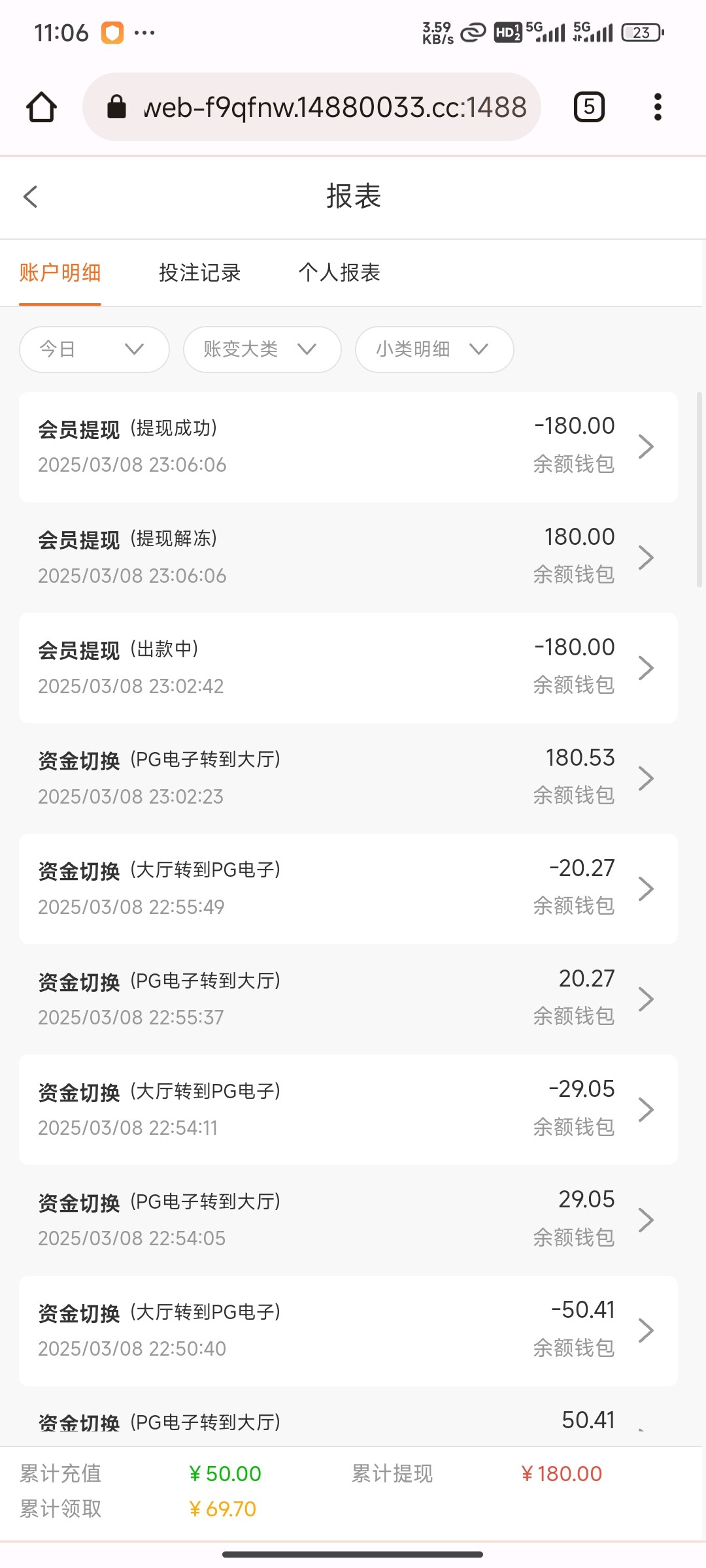Image resolution: width=706 pixels, height=1568 pixels.
Task: Open the browser overflow menu
Action: tap(658, 106)
